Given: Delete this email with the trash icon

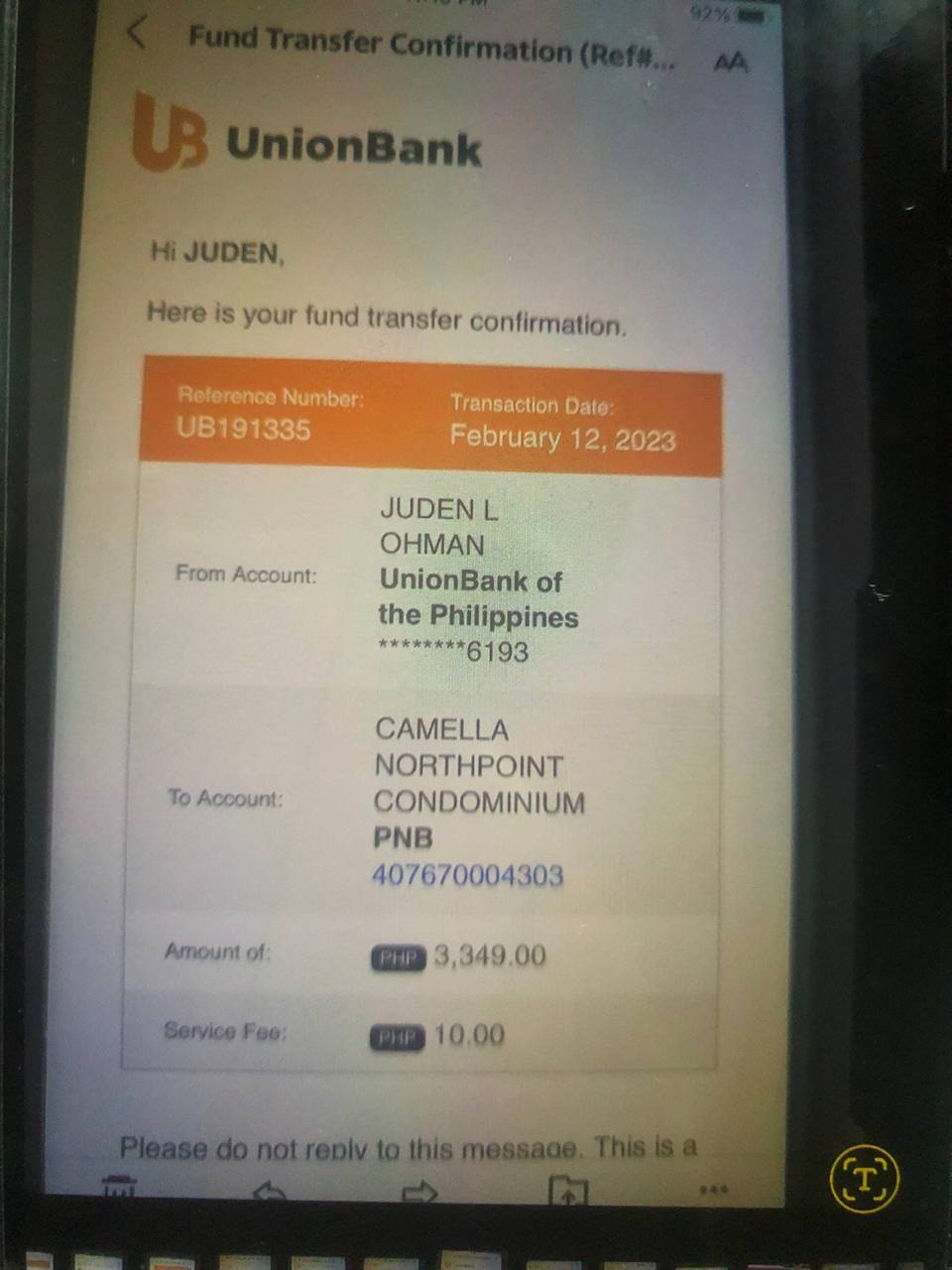Looking at the screenshot, I should tap(120, 1187).
